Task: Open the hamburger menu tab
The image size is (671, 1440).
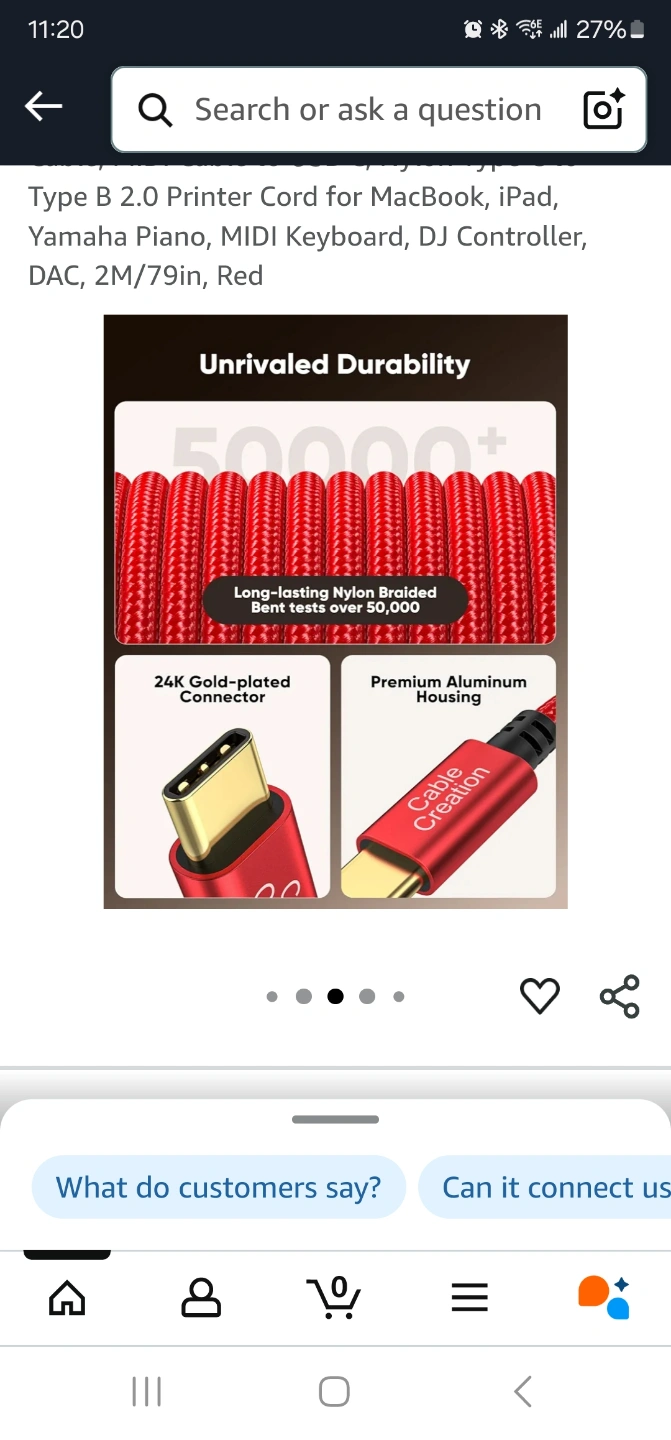Action: coord(469,1298)
